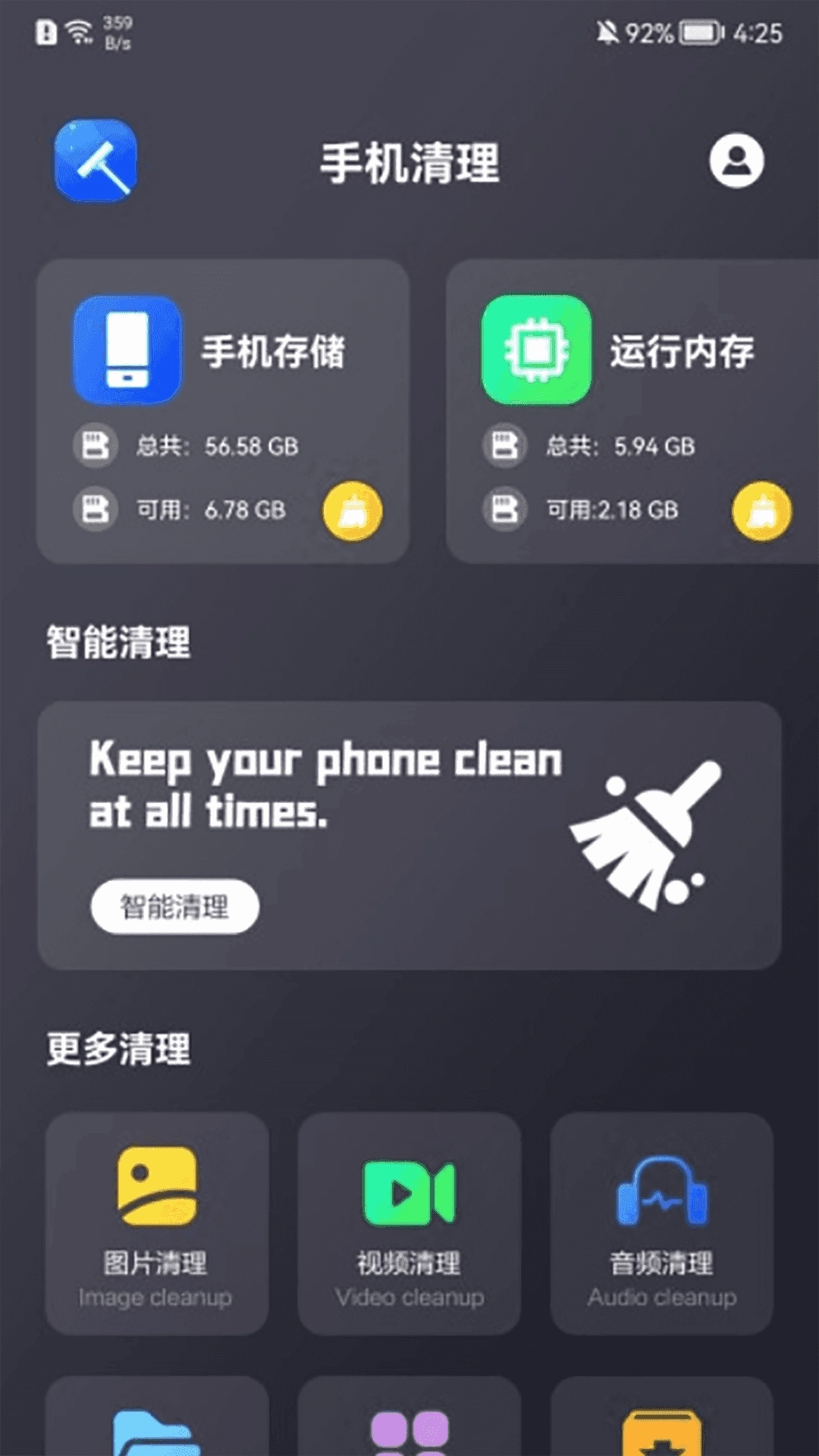Open the blue folder cleanup tile
This screenshot has width=819, height=1456.
pos(156,1422)
